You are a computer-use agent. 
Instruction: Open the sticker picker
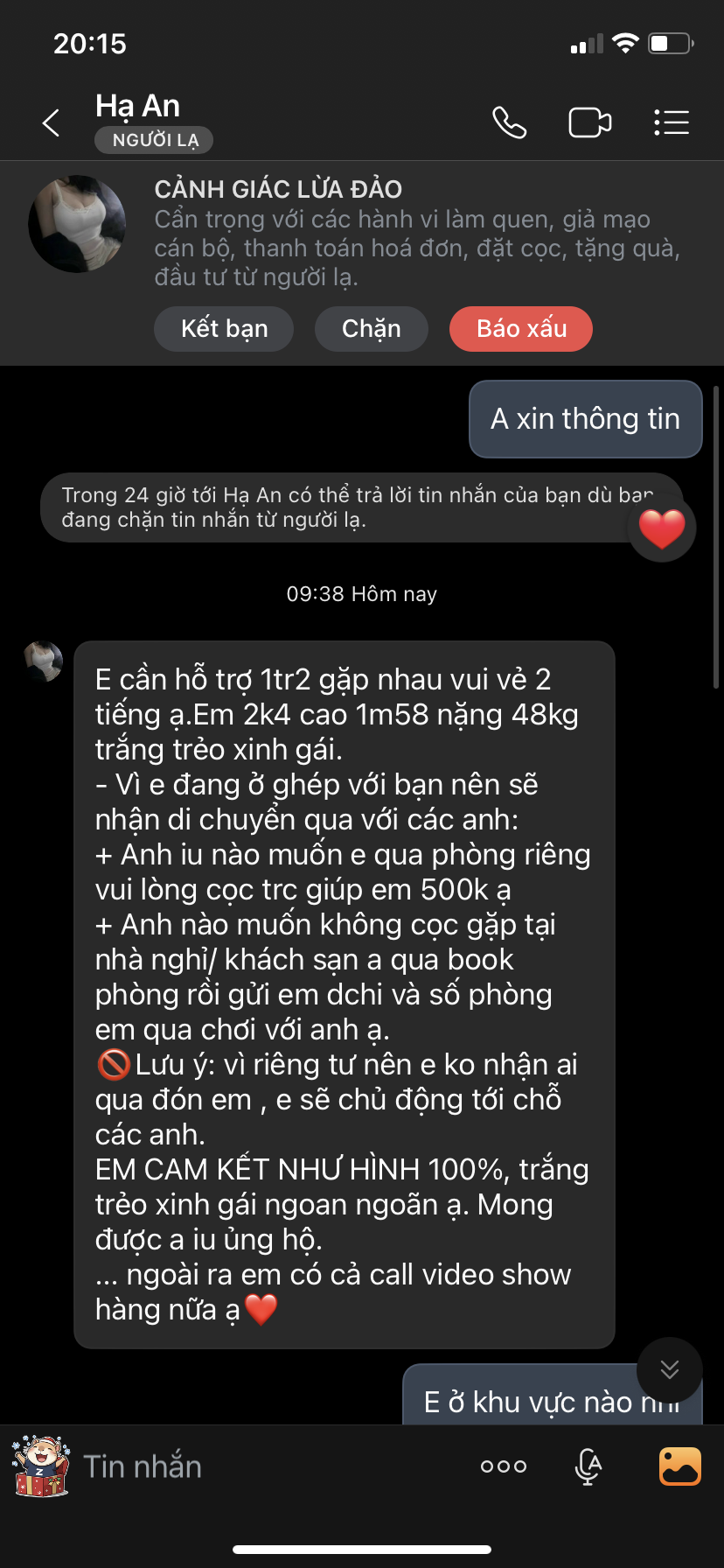[40, 1466]
